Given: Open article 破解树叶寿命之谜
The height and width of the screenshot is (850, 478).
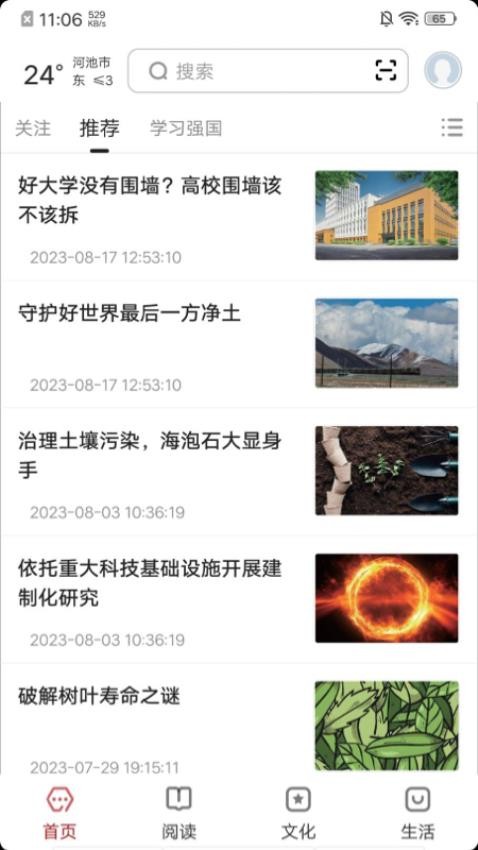Looking at the screenshot, I should (239, 719).
